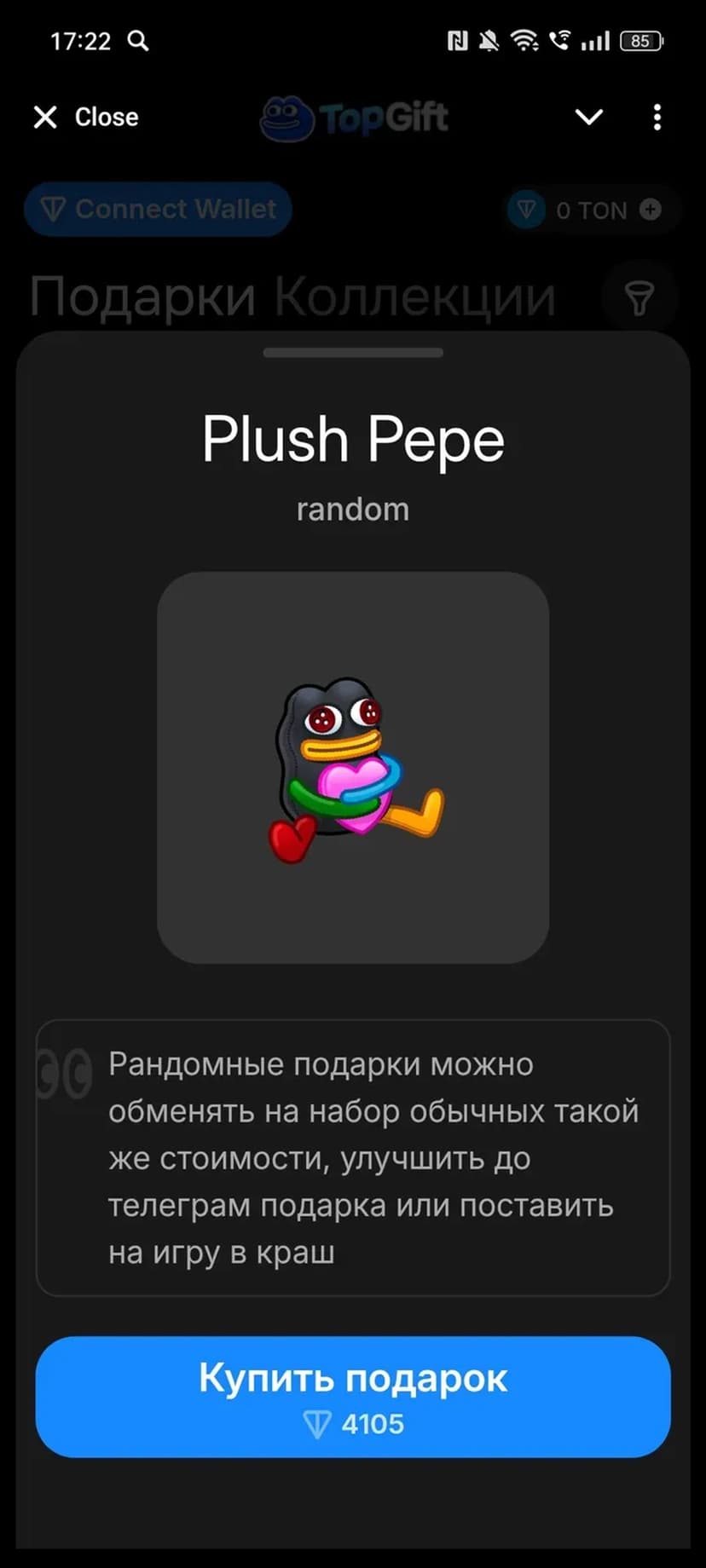Top up the 0 TON balance
The height and width of the screenshot is (1568, 706).
pyautogui.click(x=651, y=210)
